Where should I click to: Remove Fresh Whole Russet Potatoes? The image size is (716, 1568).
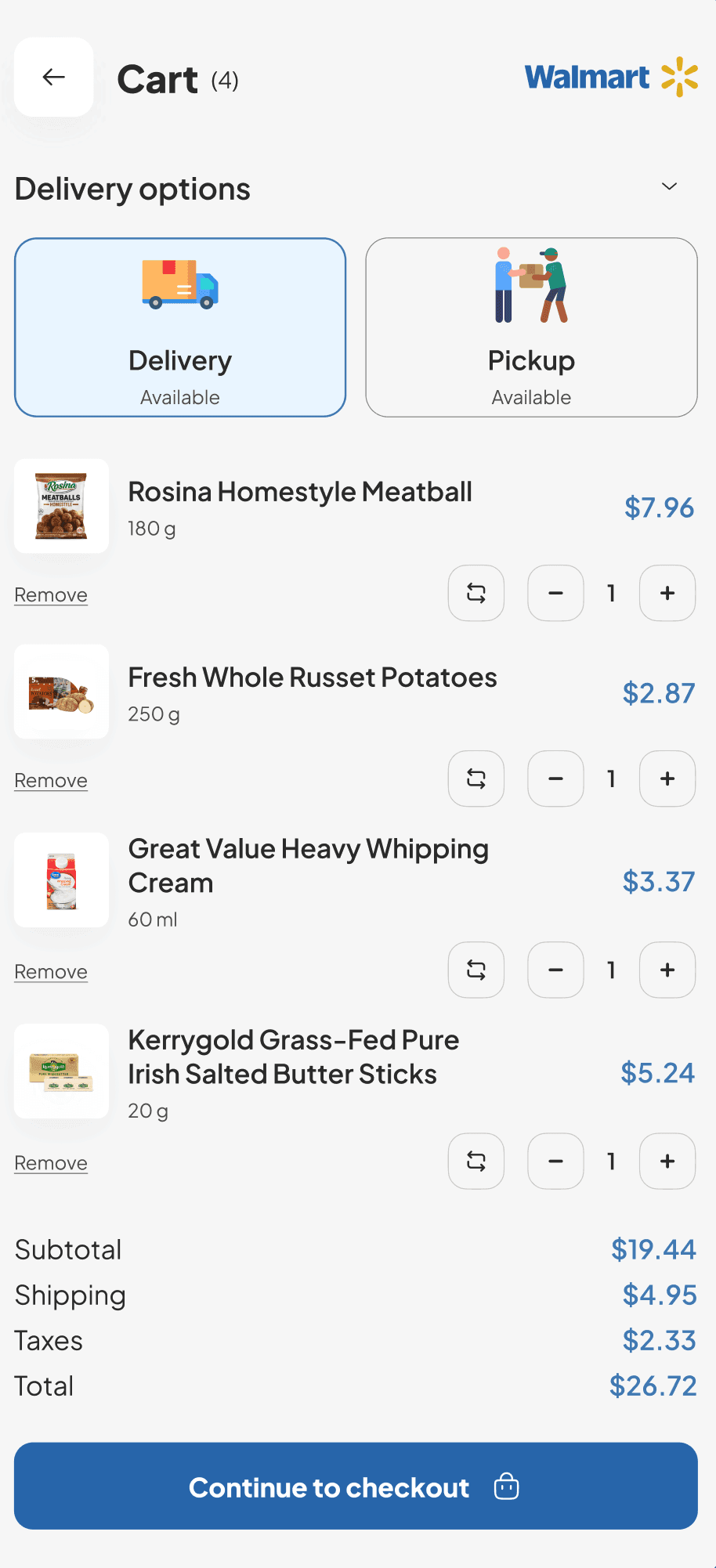coord(51,780)
